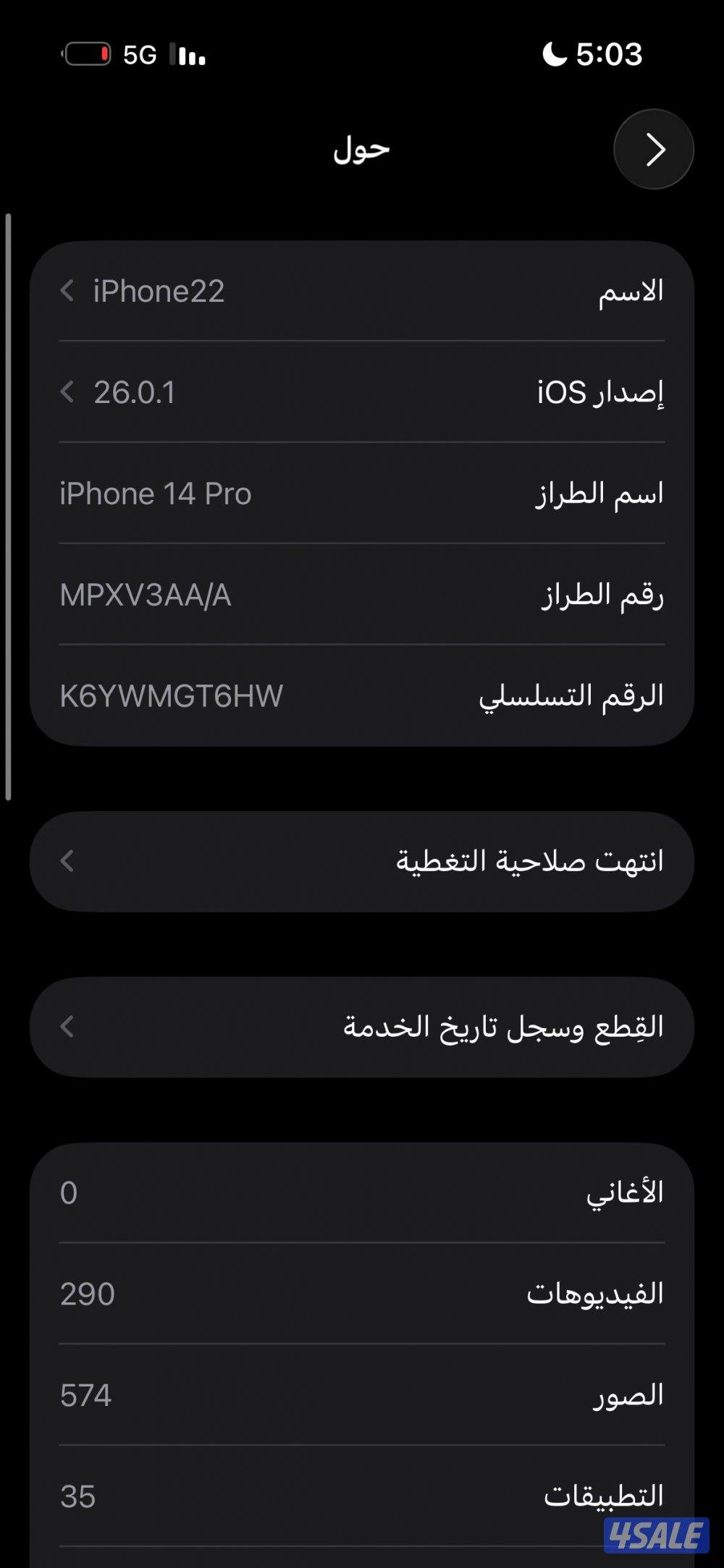Tap the low battery icon in status bar
The width and height of the screenshot is (724, 1568).
point(85,53)
